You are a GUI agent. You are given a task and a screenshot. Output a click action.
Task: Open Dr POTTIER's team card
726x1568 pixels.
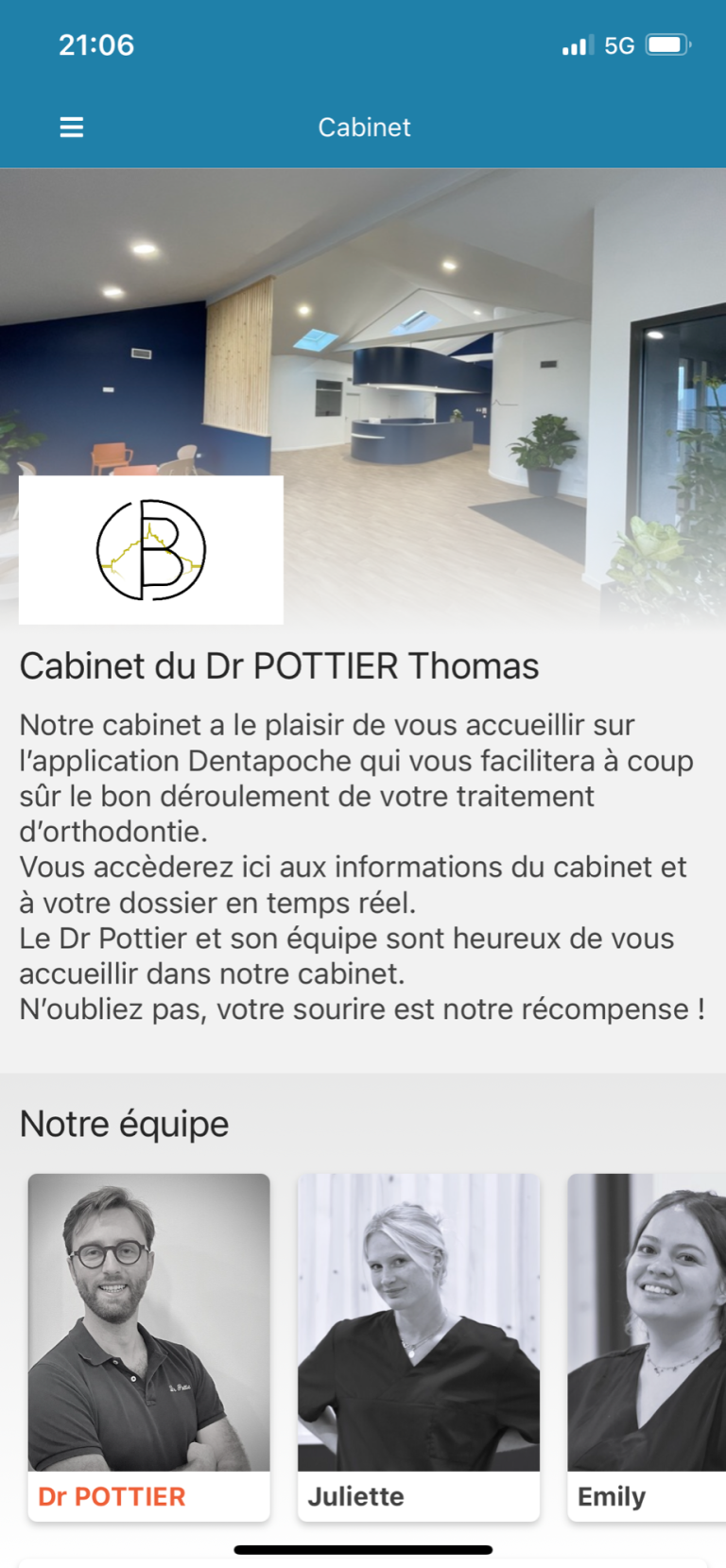(x=148, y=1347)
